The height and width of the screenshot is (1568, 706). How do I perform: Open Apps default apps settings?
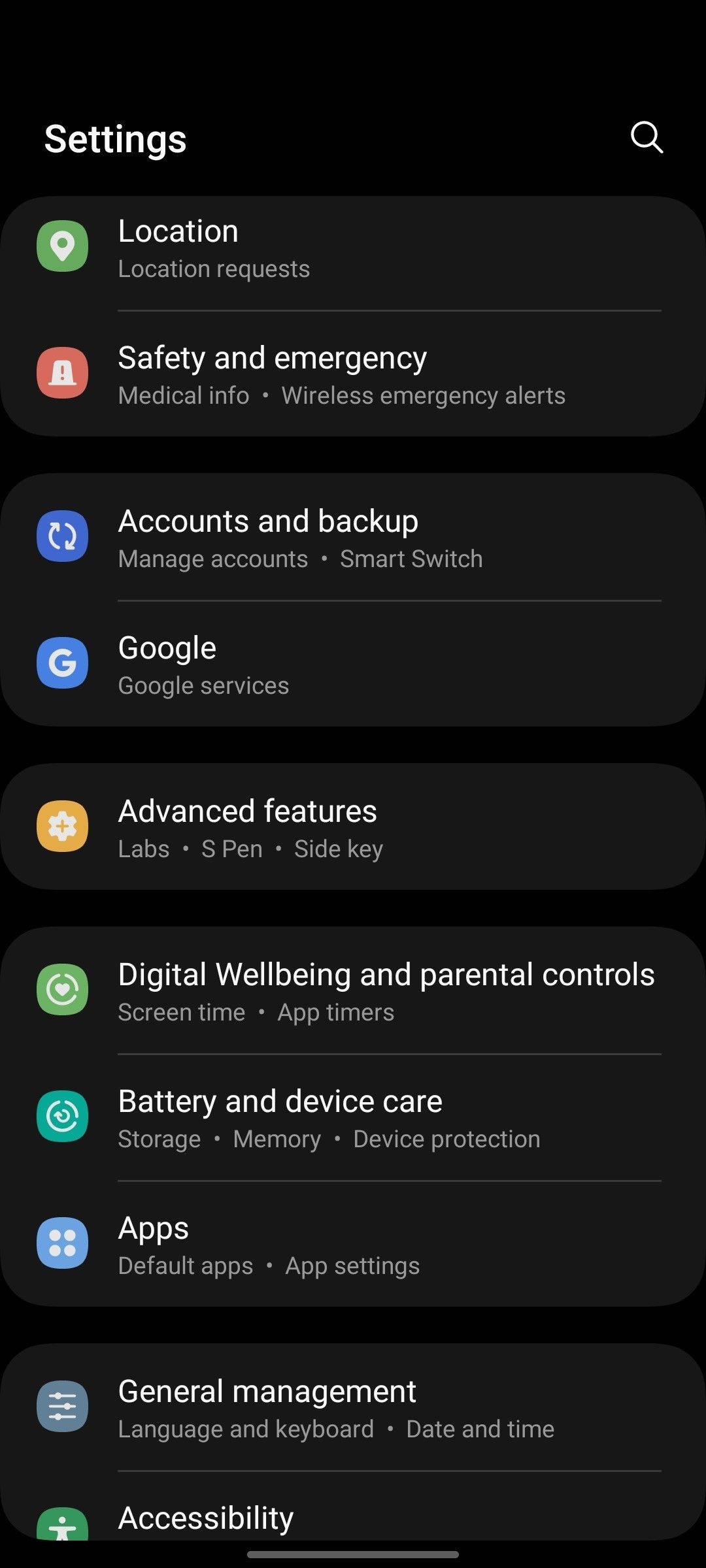[186, 1264]
